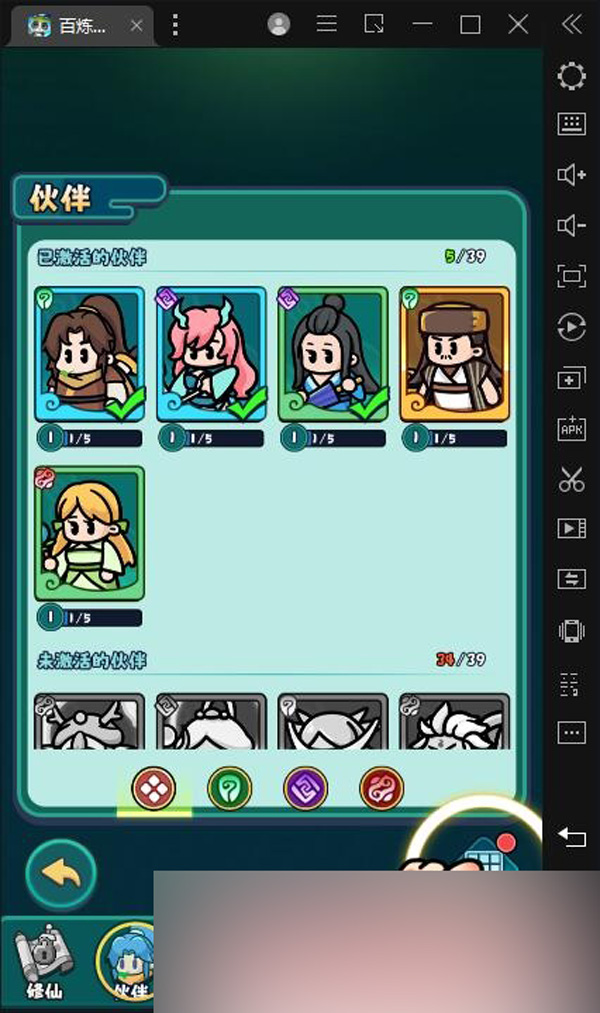Show all companions with red diamond filter
Image resolution: width=600 pixels, height=1013 pixels.
pos(154,788)
